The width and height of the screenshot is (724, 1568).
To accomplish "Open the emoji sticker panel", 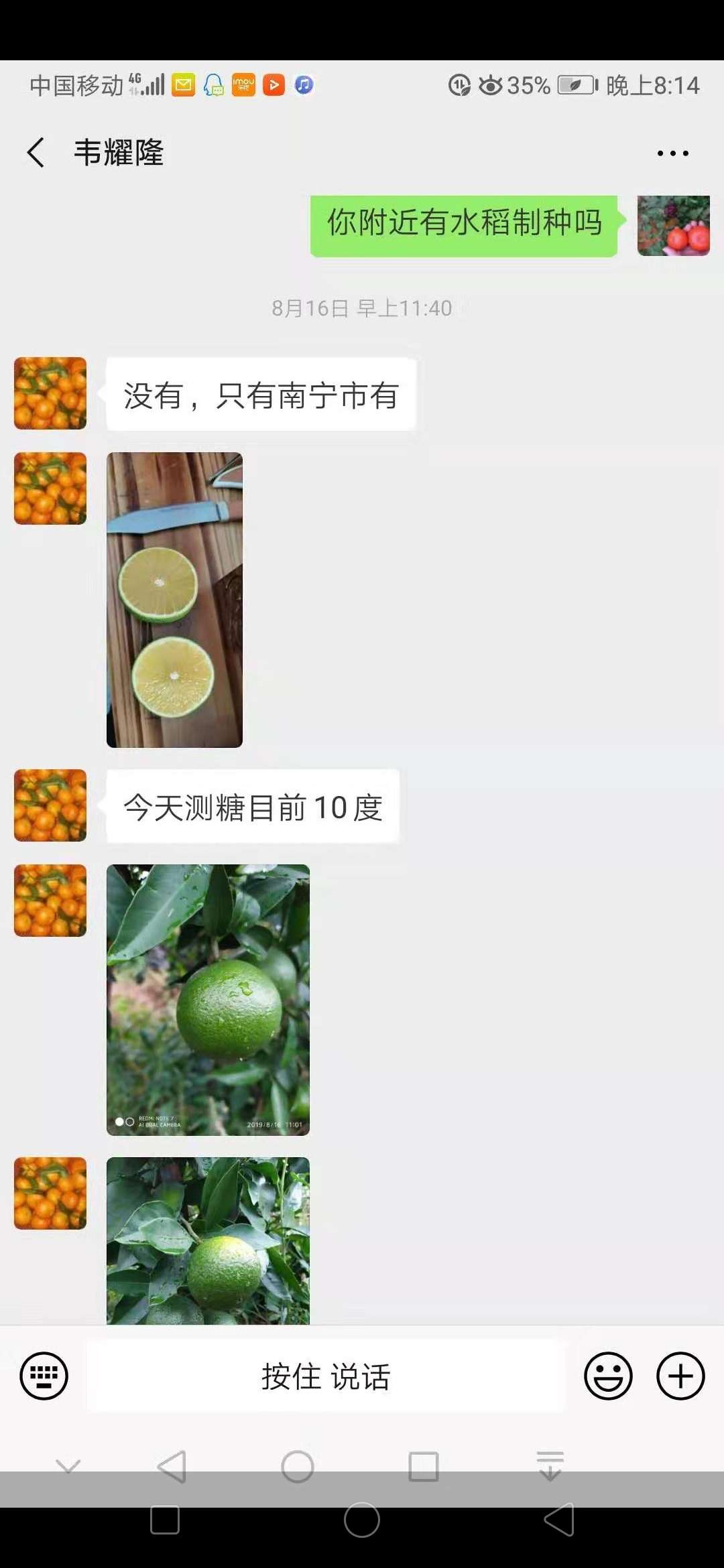I will (x=608, y=1376).
